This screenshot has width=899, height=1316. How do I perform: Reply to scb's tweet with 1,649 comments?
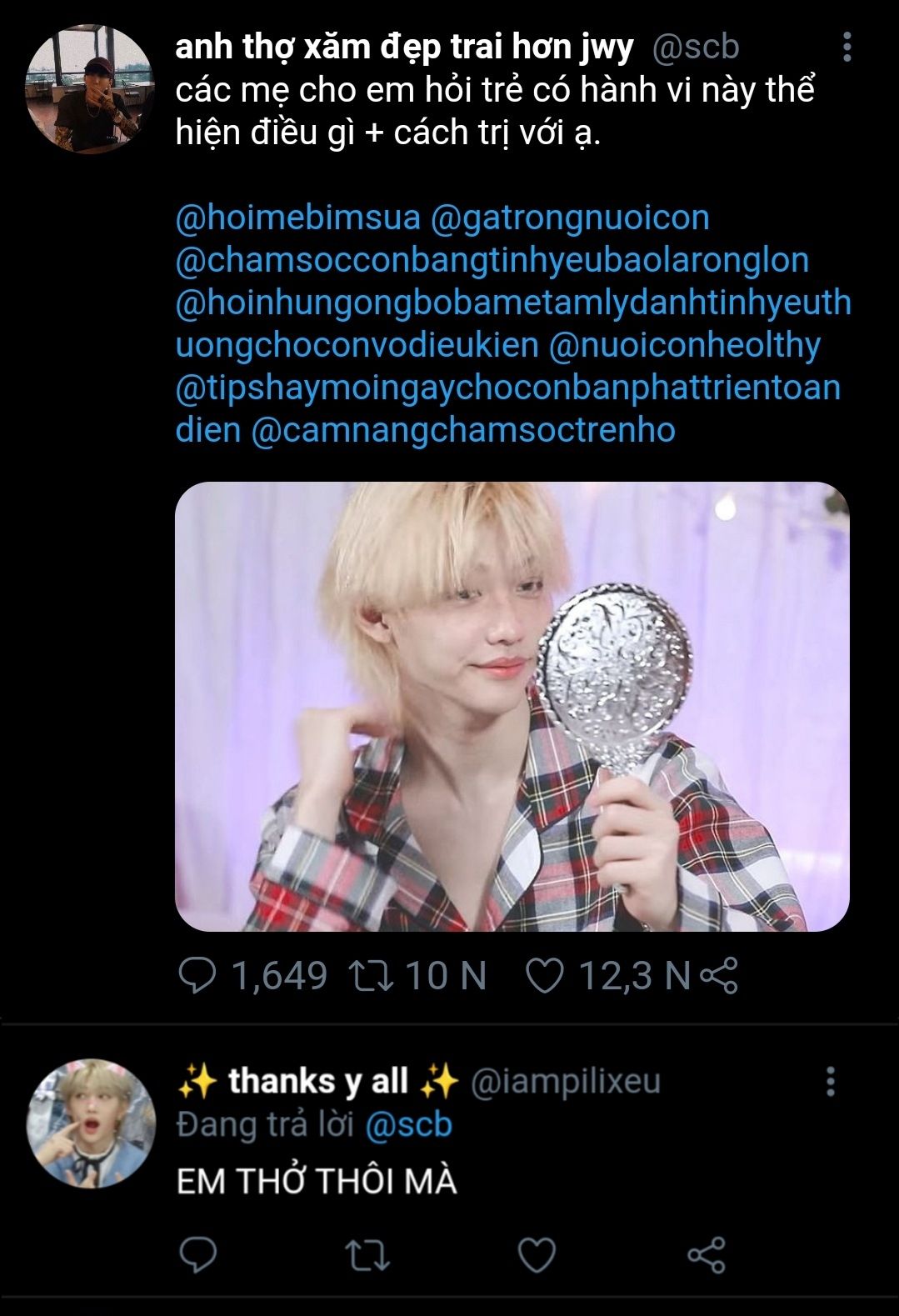tap(197, 976)
